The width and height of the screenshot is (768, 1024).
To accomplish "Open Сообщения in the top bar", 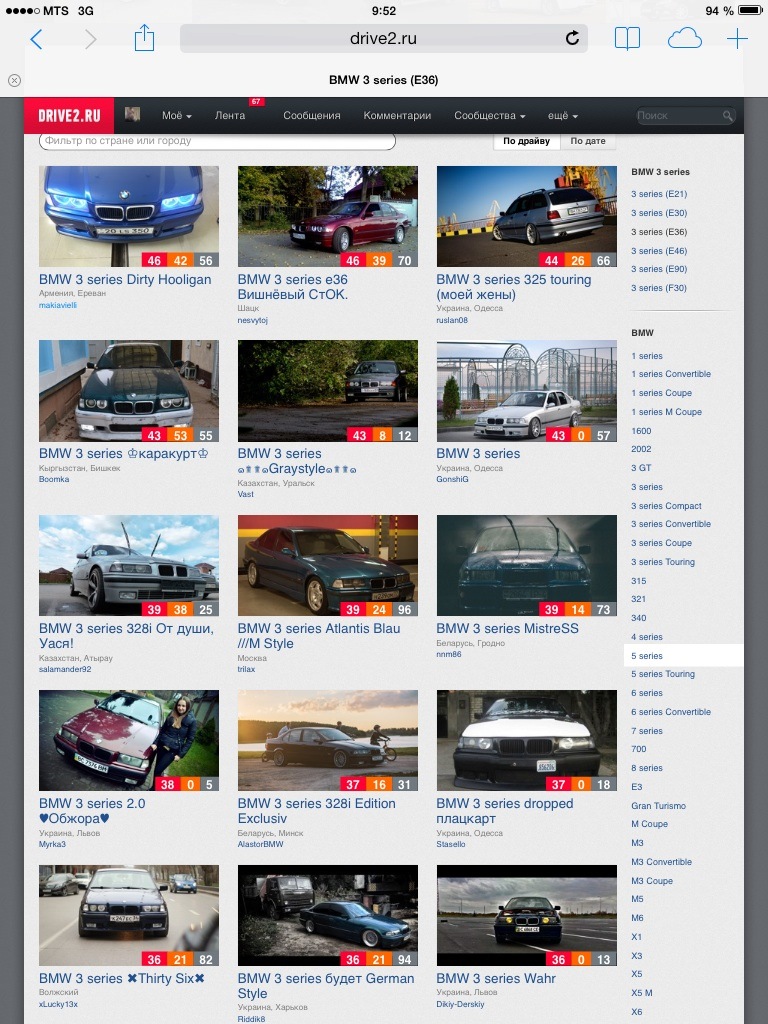I will click(x=312, y=116).
